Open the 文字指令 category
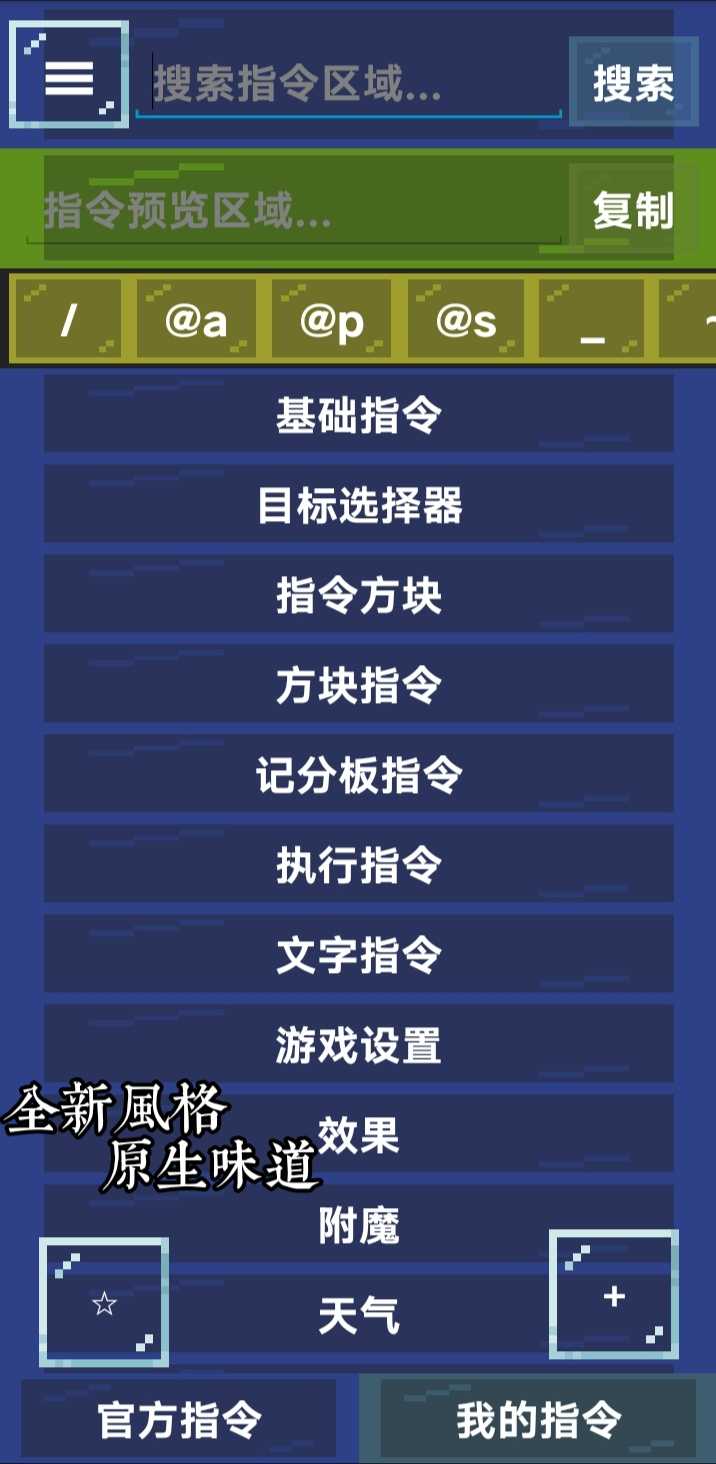The width and height of the screenshot is (716, 1464). (358, 955)
